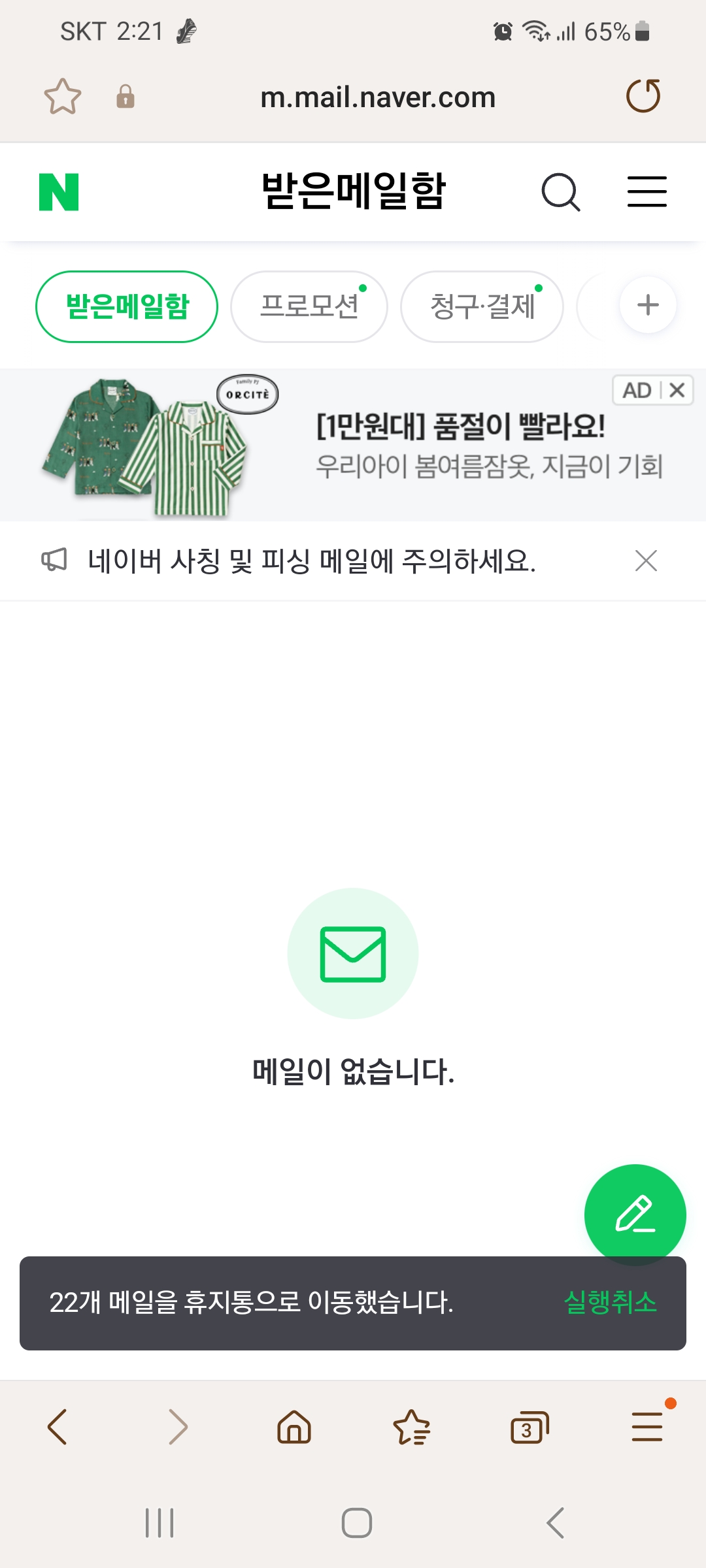Switch to the 청구·결제 tab
Screen dimensions: 706x1568
(x=482, y=306)
